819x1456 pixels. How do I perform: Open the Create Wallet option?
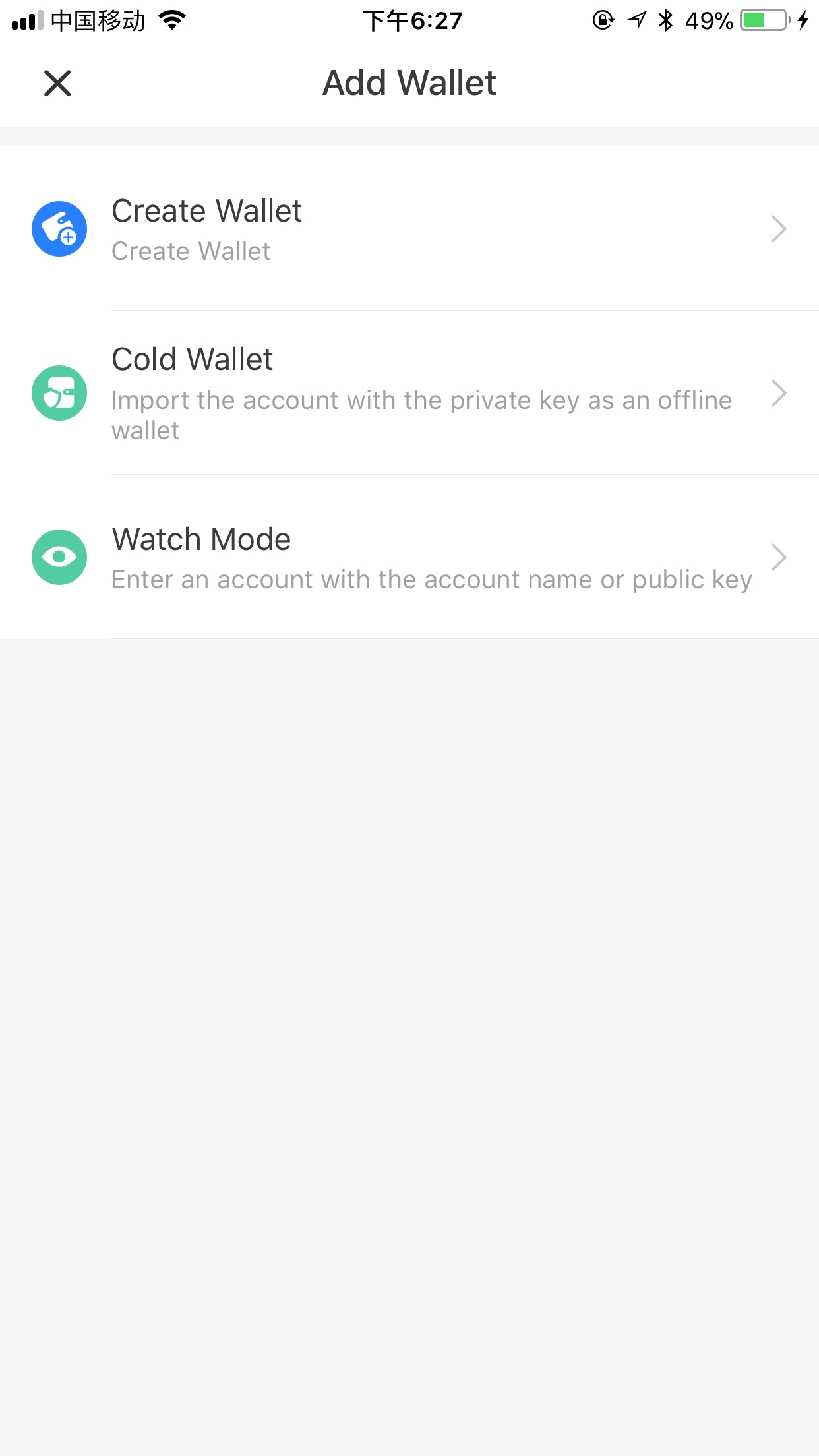tap(409, 229)
